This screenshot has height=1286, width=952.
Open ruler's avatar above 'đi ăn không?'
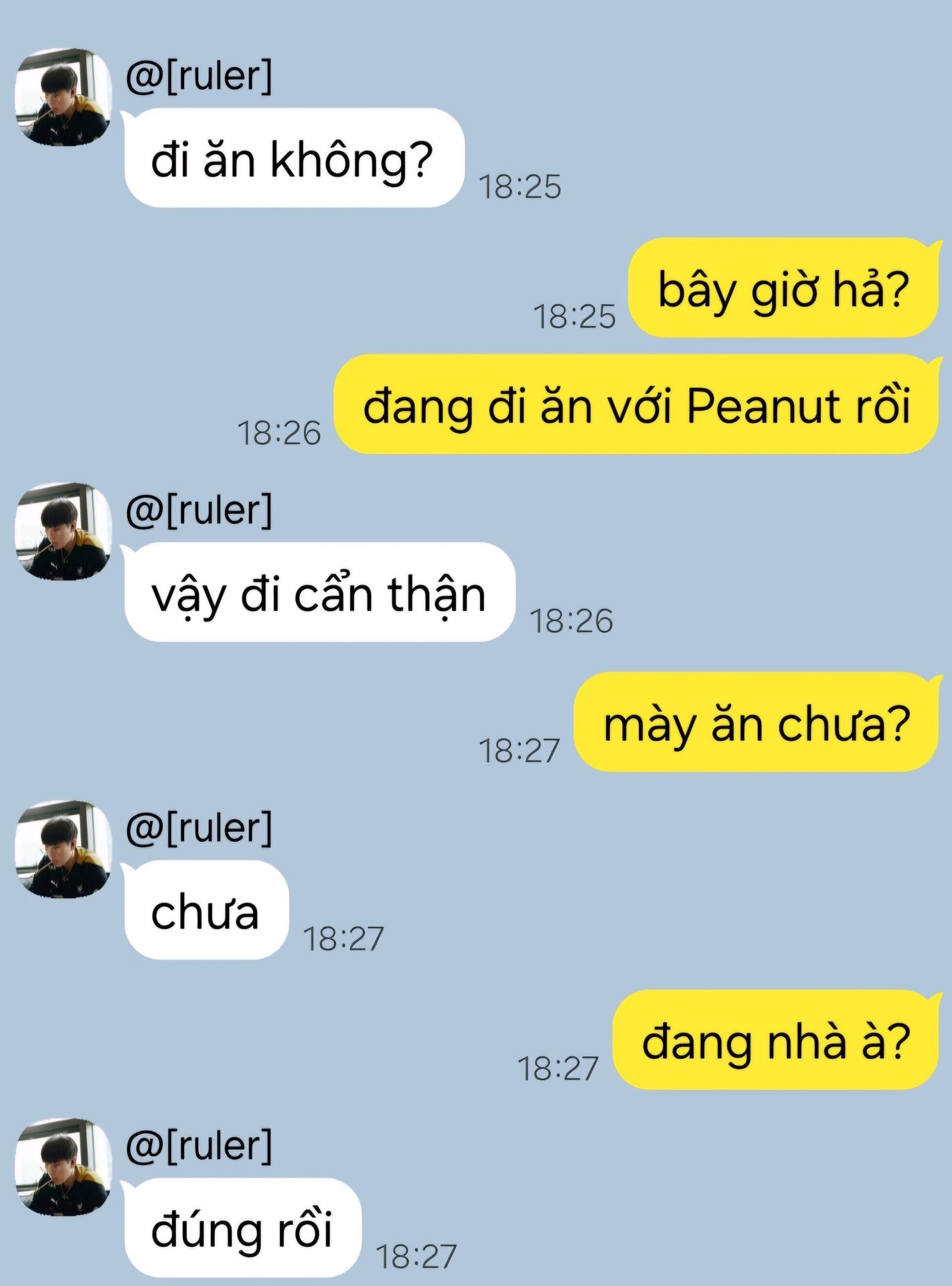coord(64,97)
